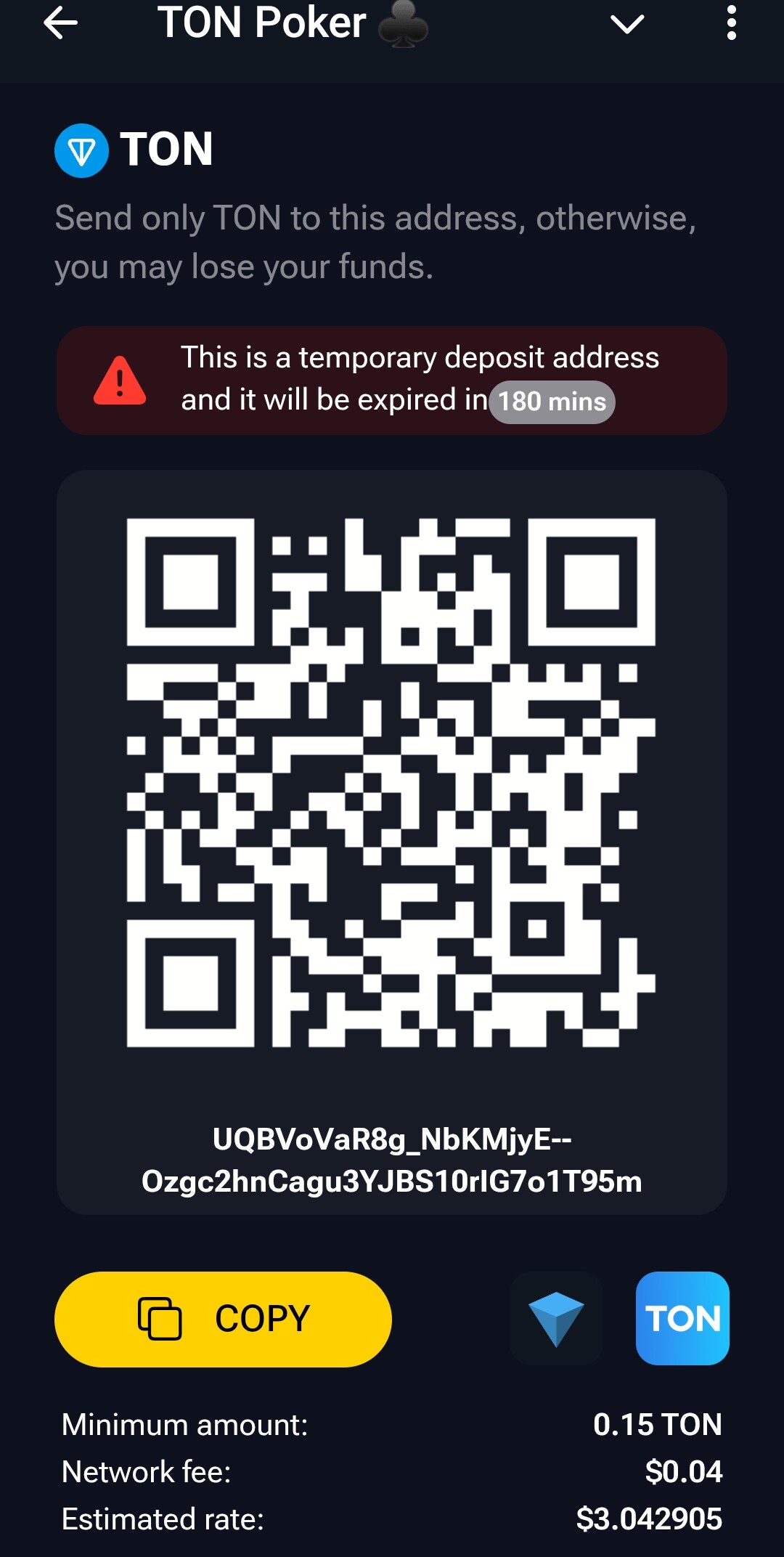Viewport: 784px width, 1557px height.
Task: Open the blue TON wallet button
Action: point(682,1319)
